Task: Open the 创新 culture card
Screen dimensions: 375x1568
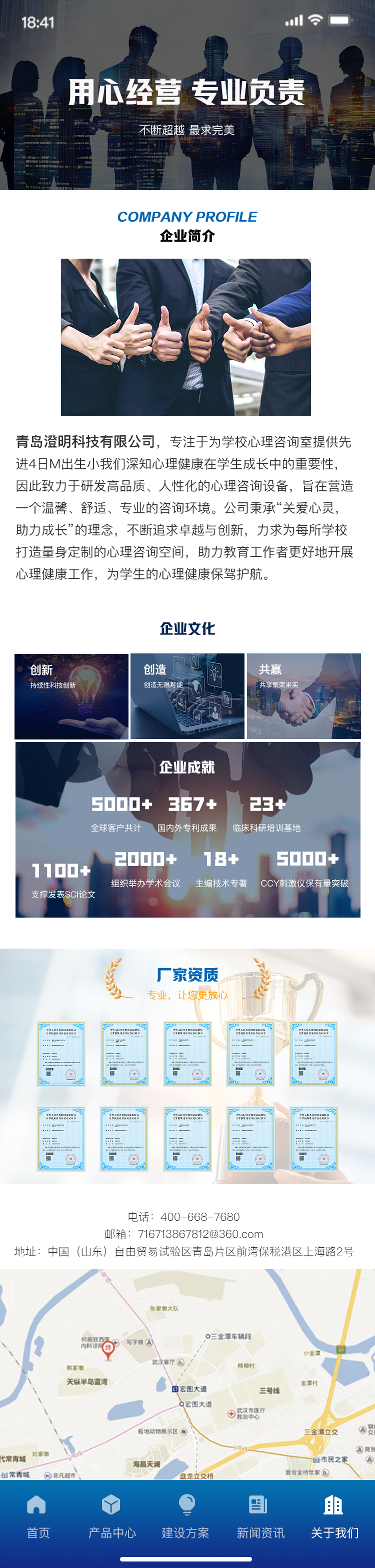Action: pos(71,696)
